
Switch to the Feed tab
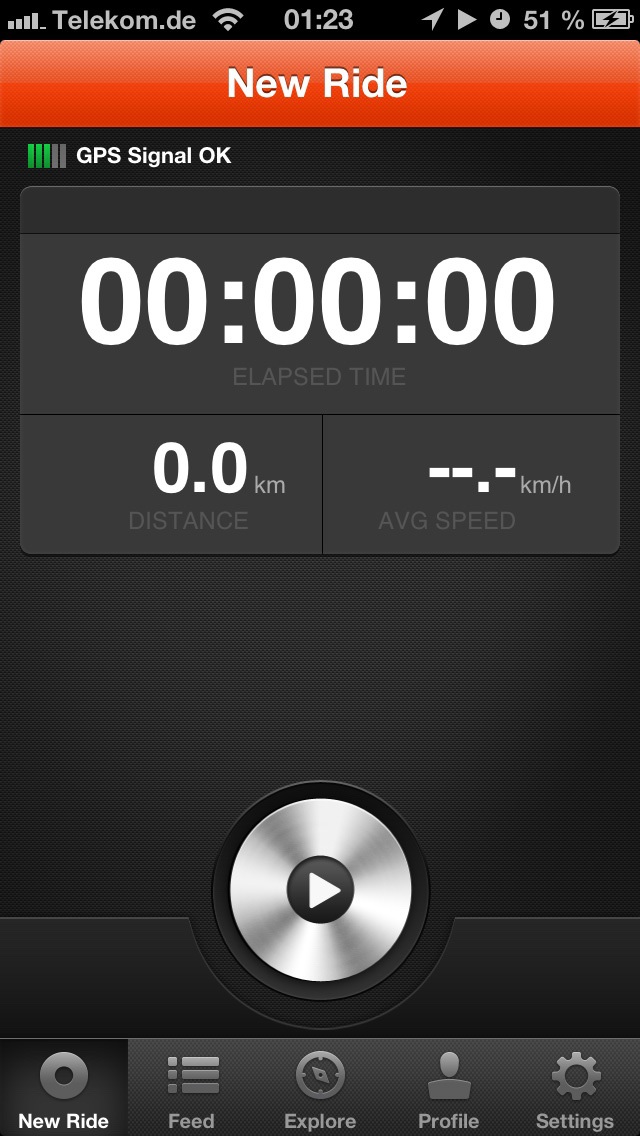pyautogui.click(x=191, y=1089)
